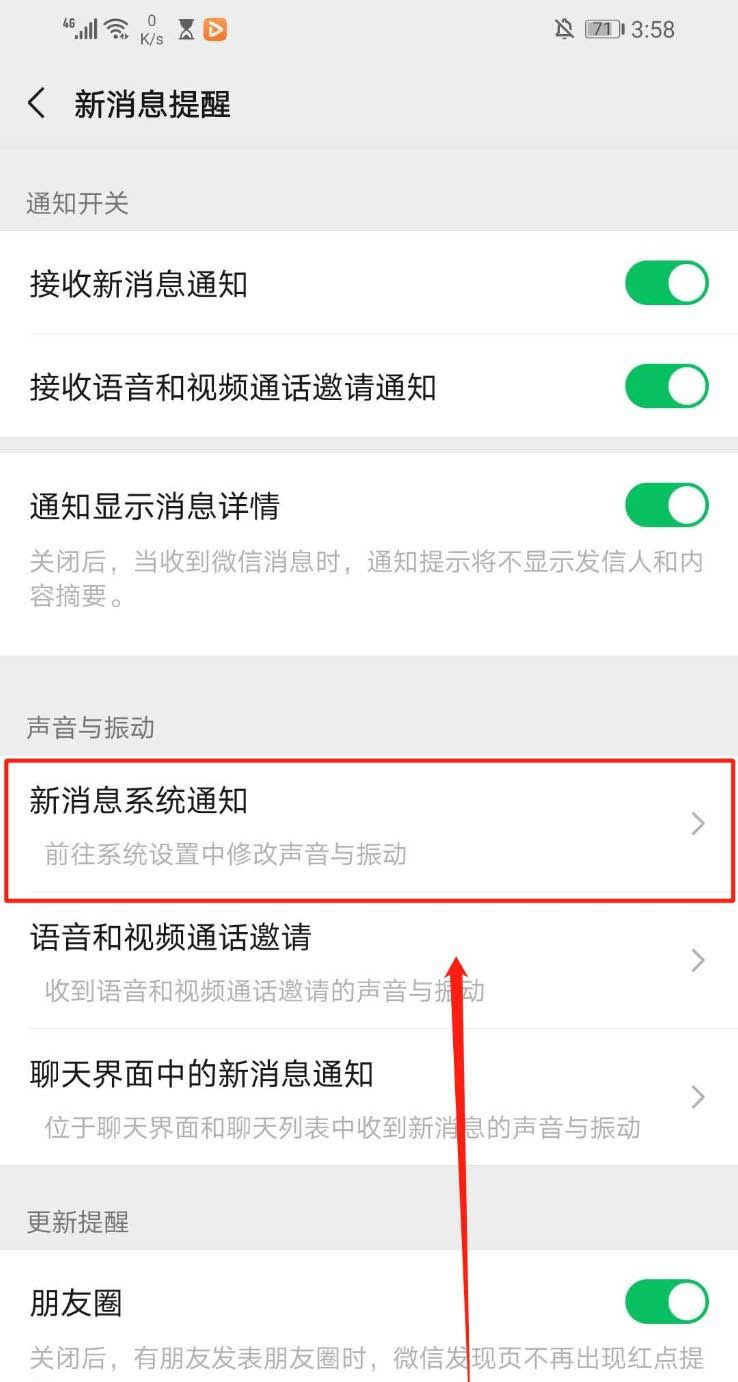Image resolution: width=738 pixels, height=1382 pixels.
Task: Open 聊天界面中的新消息通知 row
Action: (368, 1097)
